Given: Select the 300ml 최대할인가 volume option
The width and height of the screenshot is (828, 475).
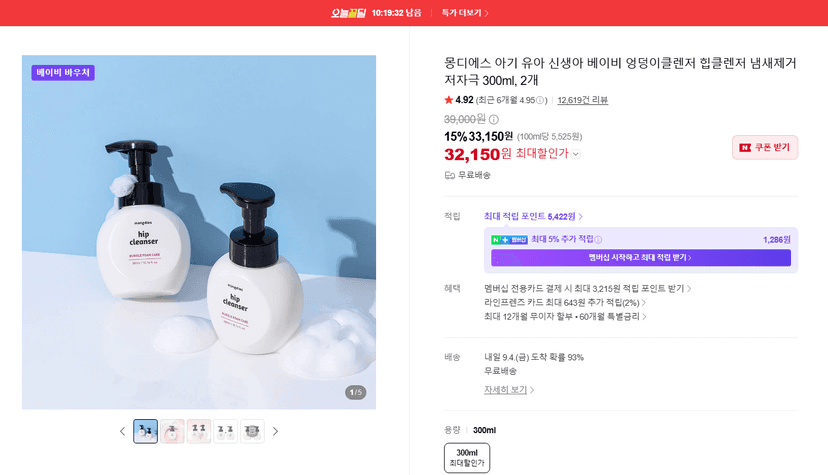Looking at the screenshot, I should [467, 458].
